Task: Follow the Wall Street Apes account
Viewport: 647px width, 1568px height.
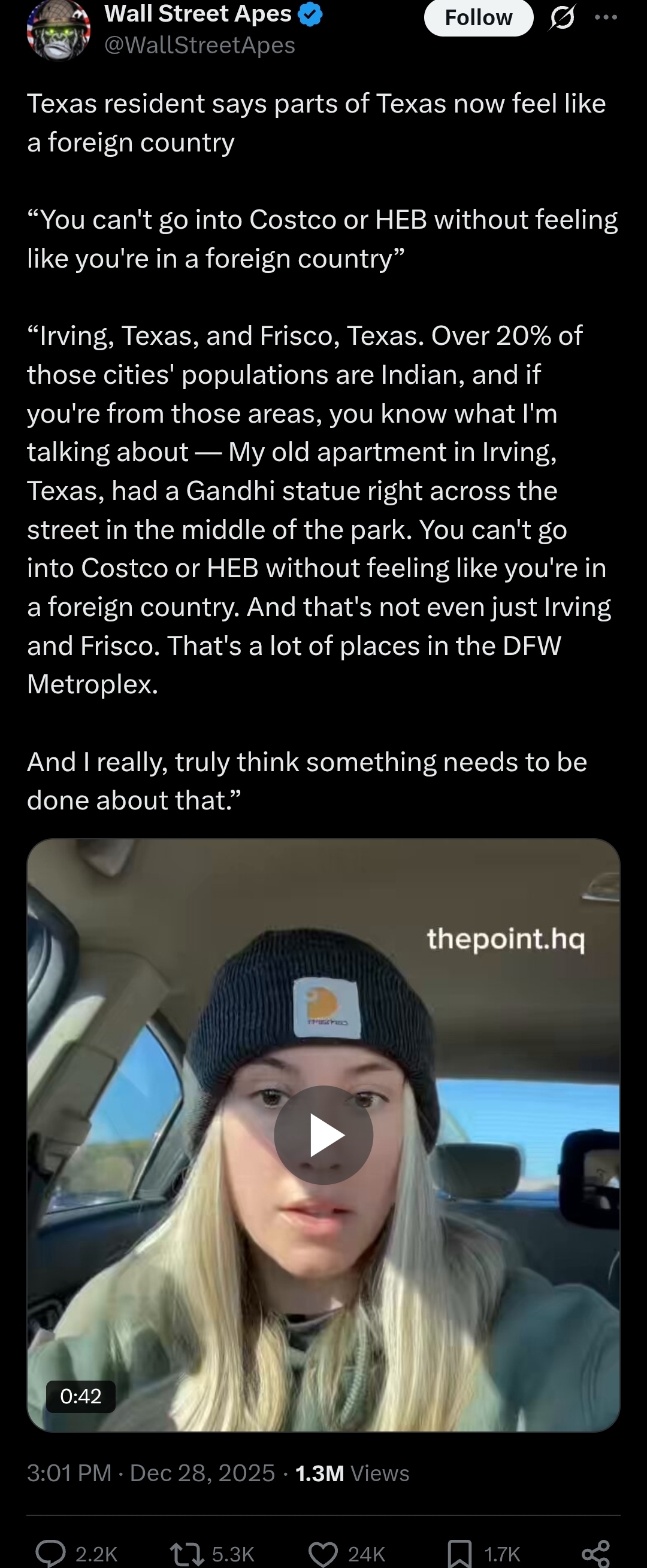Action: point(478,17)
